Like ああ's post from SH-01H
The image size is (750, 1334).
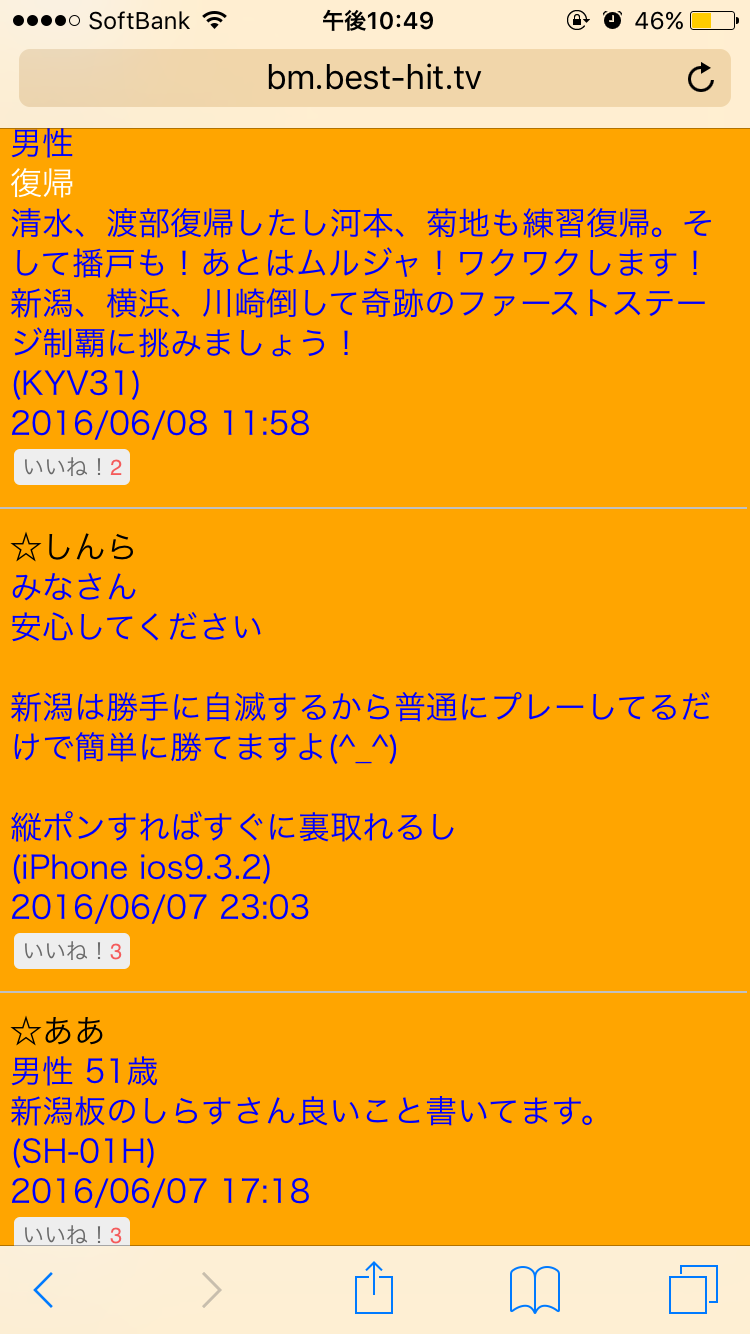[72, 1234]
